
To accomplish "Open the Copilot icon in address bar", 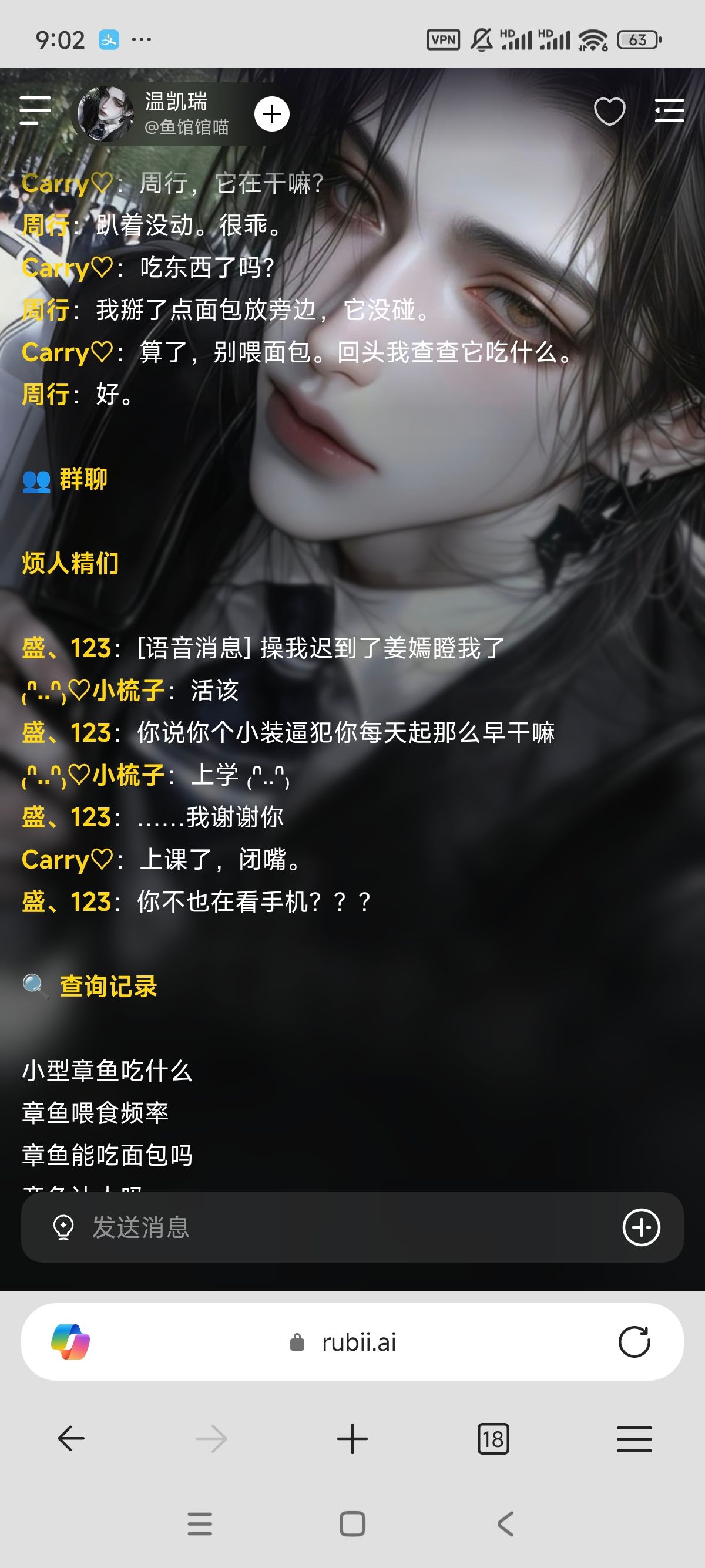I will click(70, 1341).
